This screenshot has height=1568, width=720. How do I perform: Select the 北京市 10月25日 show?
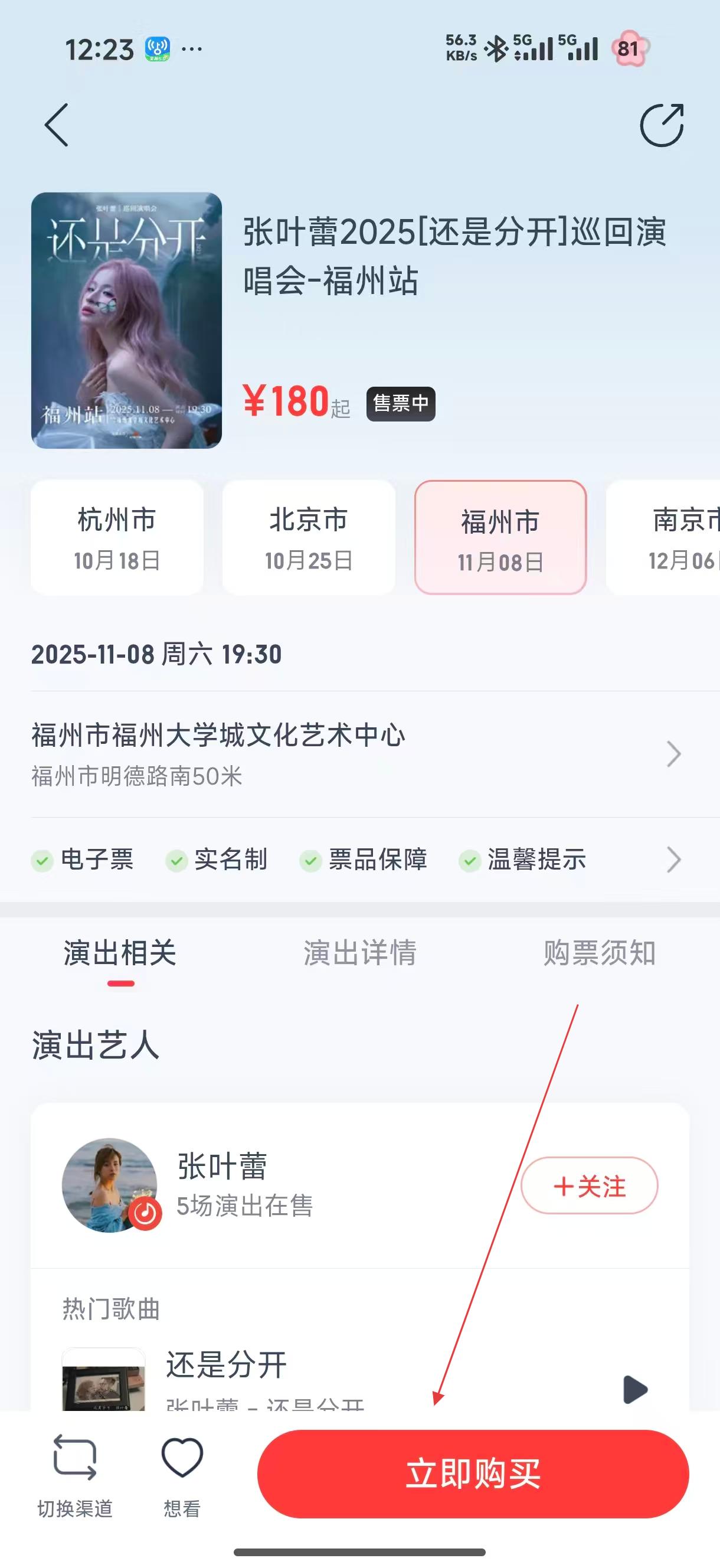coord(309,537)
